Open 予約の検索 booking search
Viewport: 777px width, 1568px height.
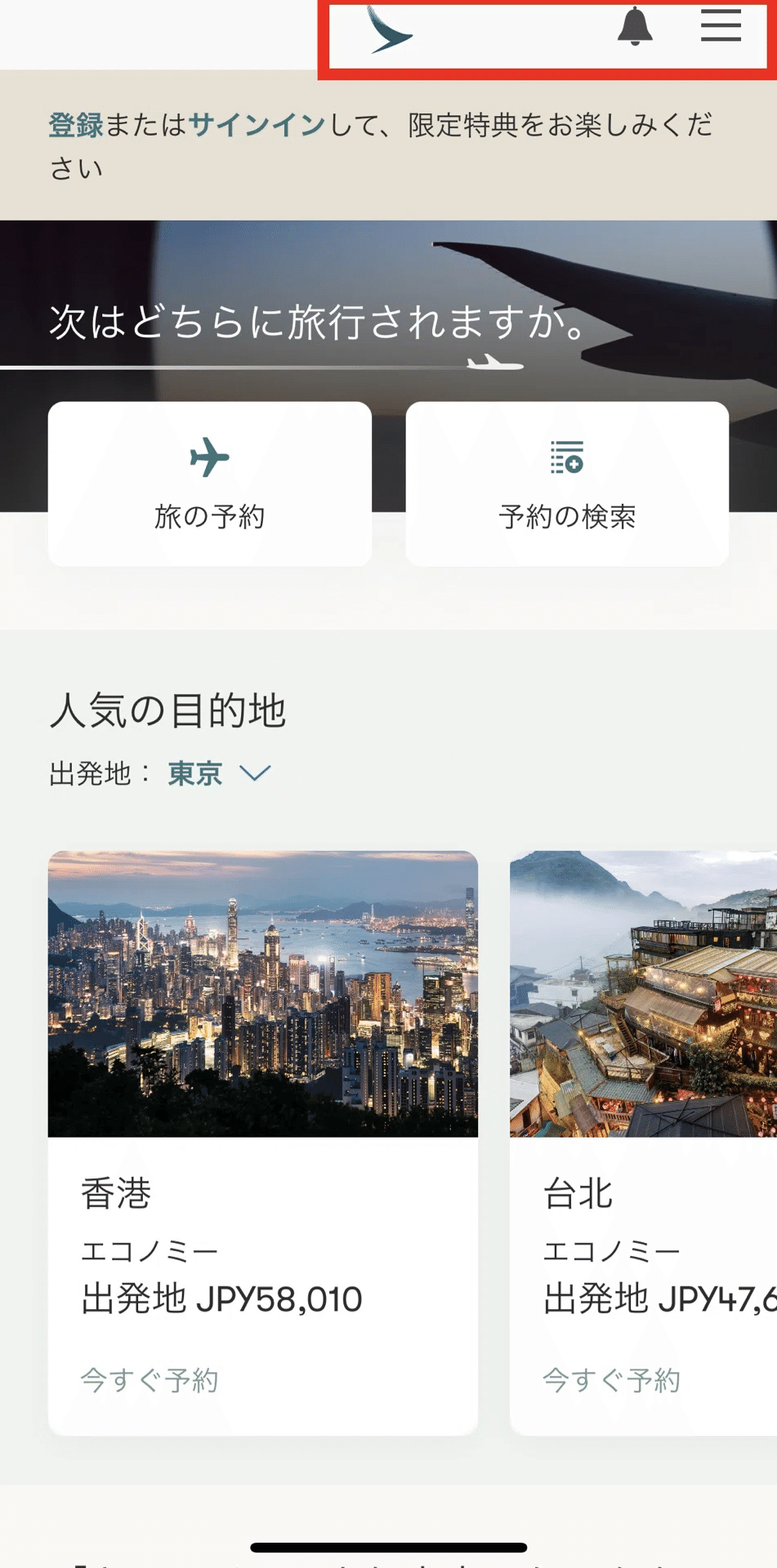pyautogui.click(x=567, y=483)
